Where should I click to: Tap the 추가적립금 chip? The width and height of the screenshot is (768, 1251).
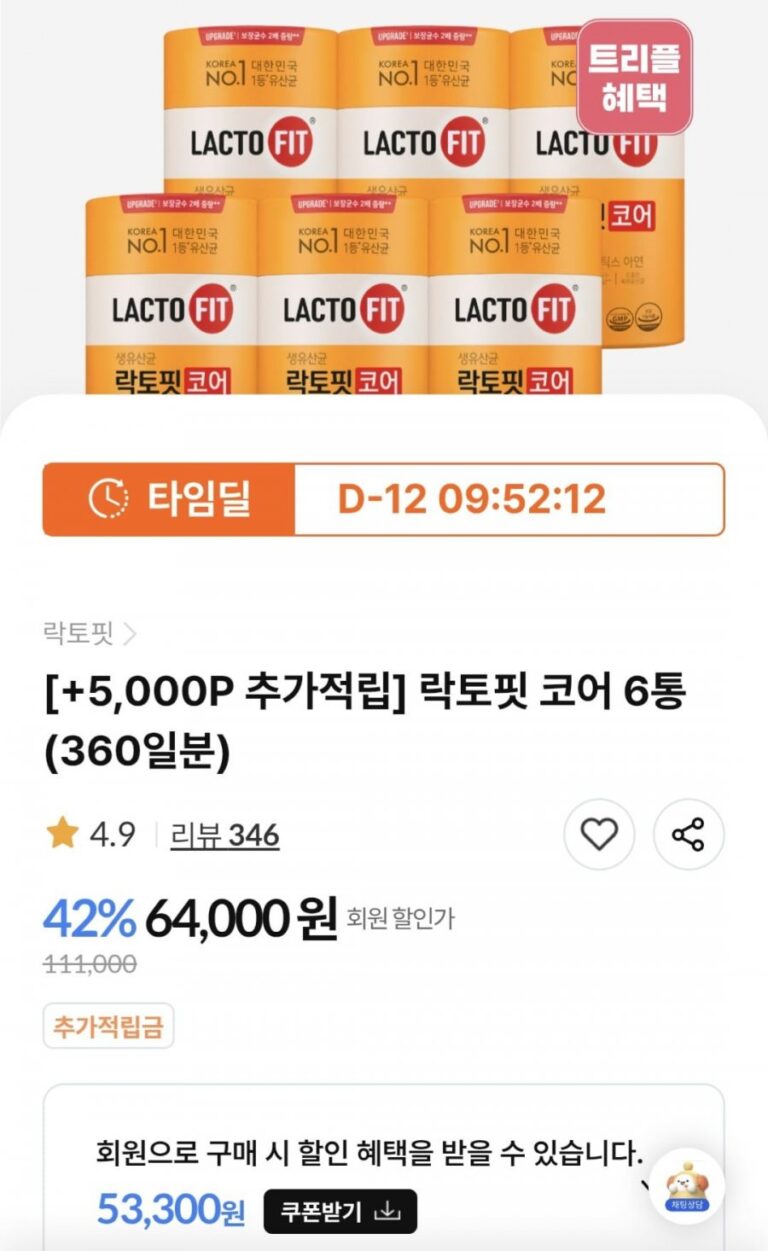(108, 1026)
